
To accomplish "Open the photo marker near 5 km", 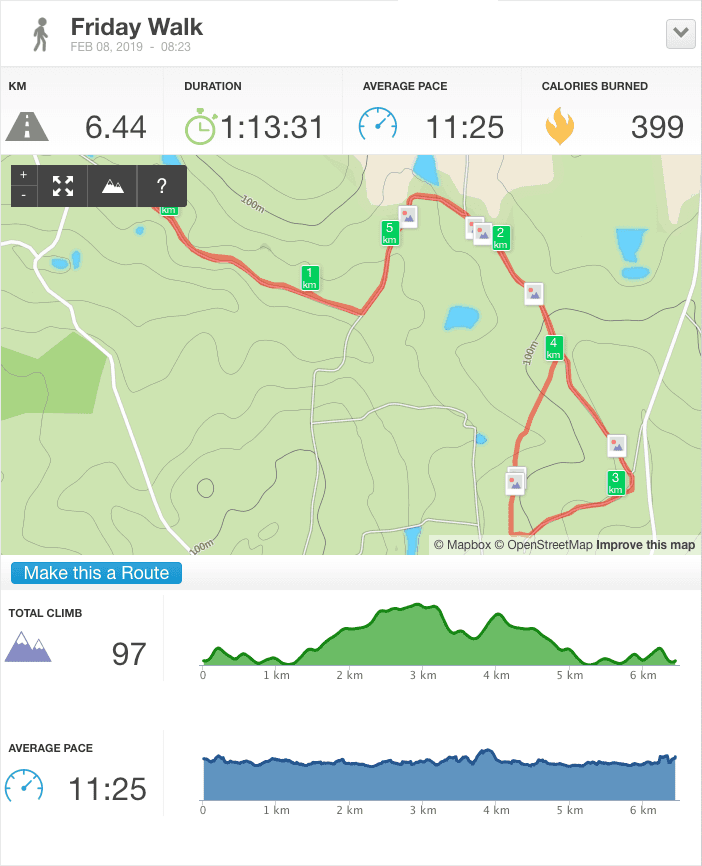I will point(408,215).
